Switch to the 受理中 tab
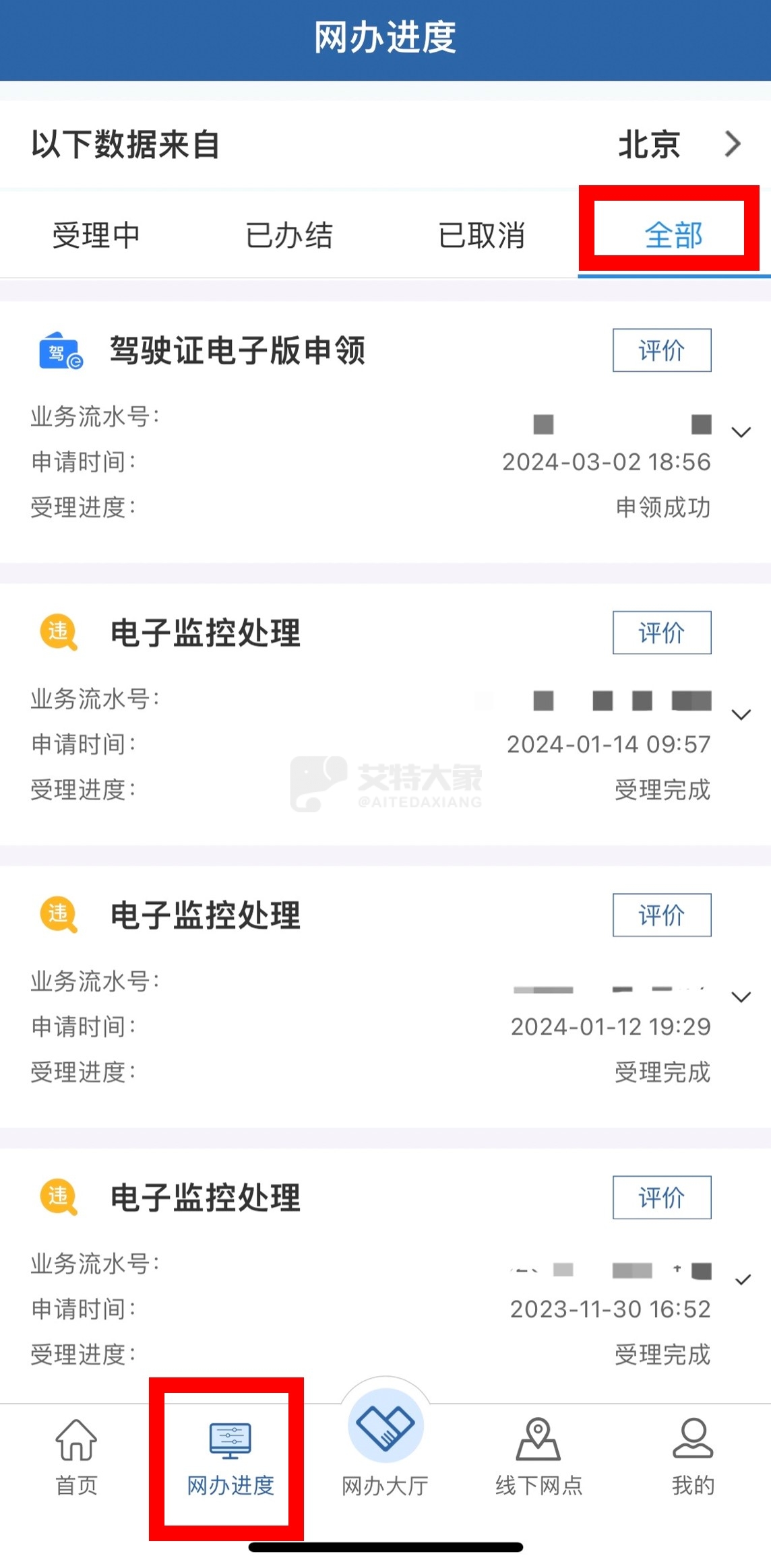The image size is (771, 1568). click(x=96, y=236)
